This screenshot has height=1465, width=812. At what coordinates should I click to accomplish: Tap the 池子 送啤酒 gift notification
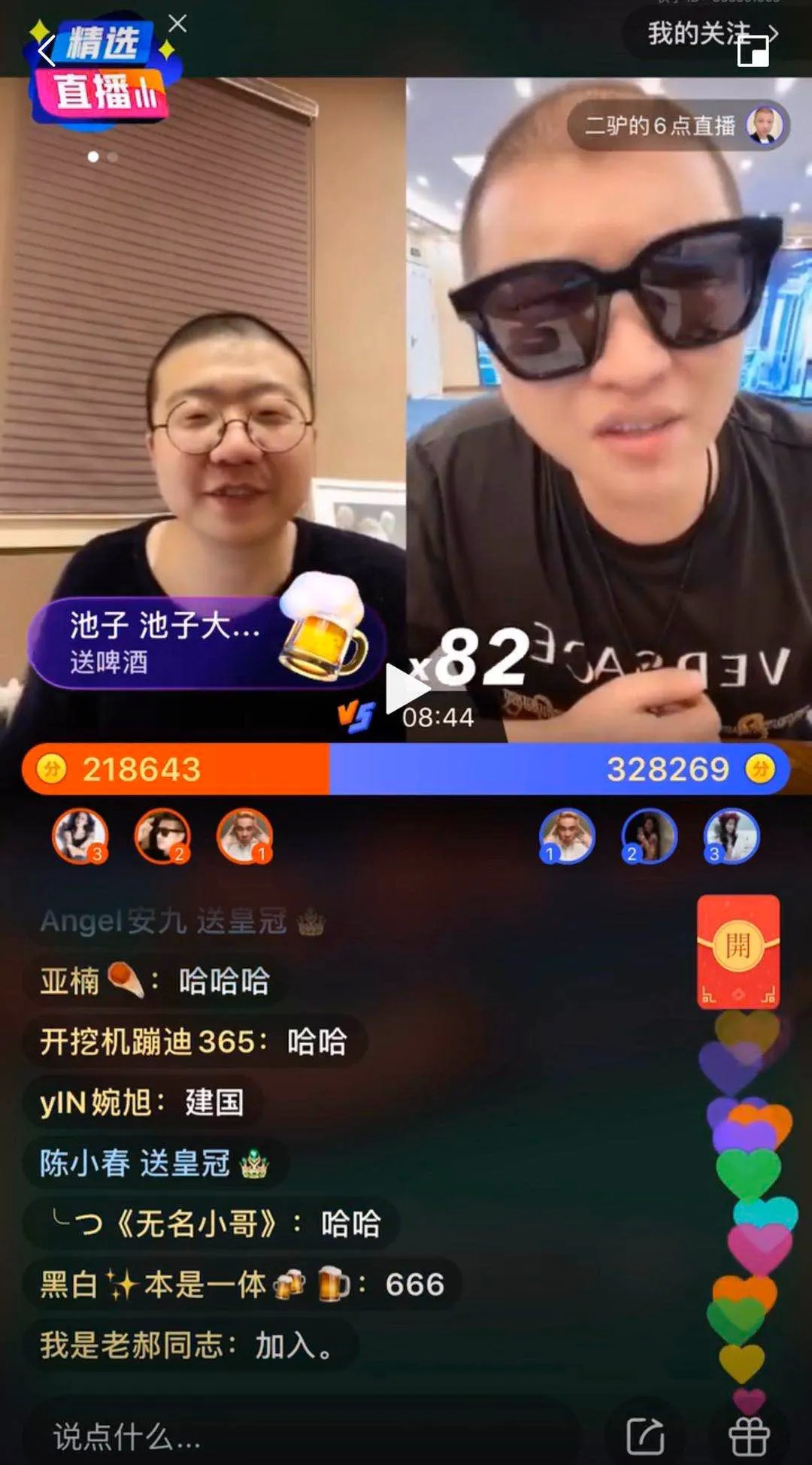pos(201,641)
